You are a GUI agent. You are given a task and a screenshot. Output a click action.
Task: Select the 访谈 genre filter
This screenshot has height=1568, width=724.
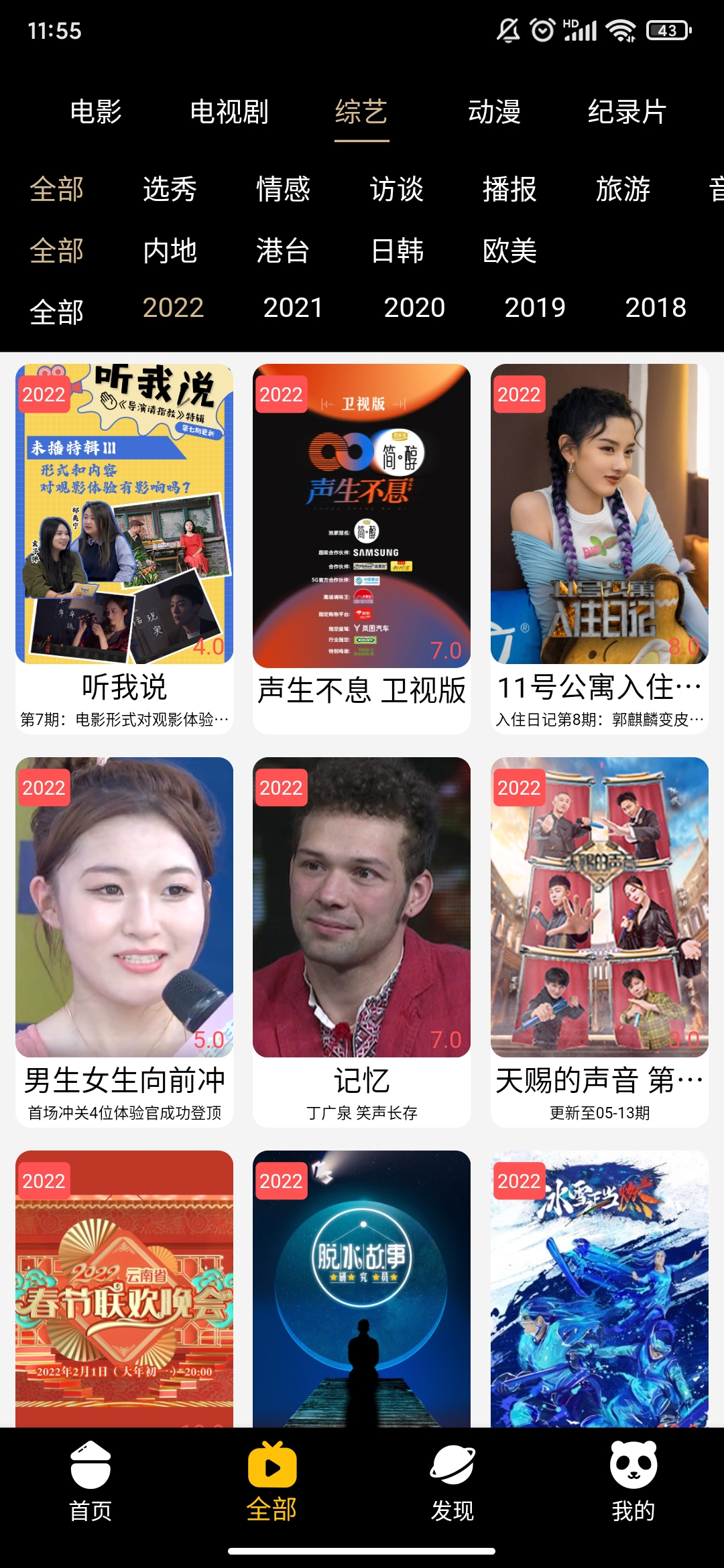coord(396,190)
